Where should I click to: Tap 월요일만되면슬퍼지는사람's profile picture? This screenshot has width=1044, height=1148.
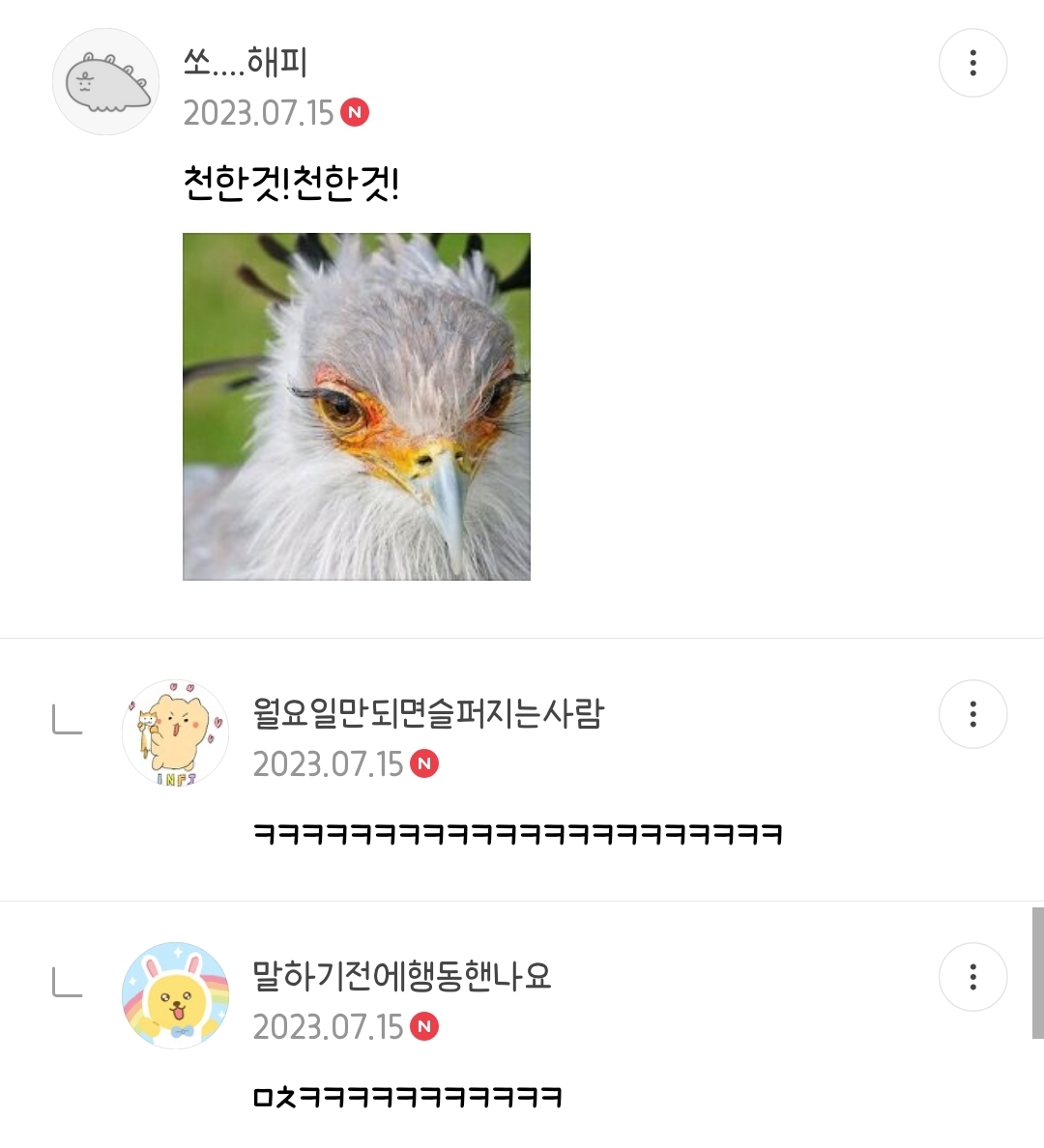click(x=175, y=732)
